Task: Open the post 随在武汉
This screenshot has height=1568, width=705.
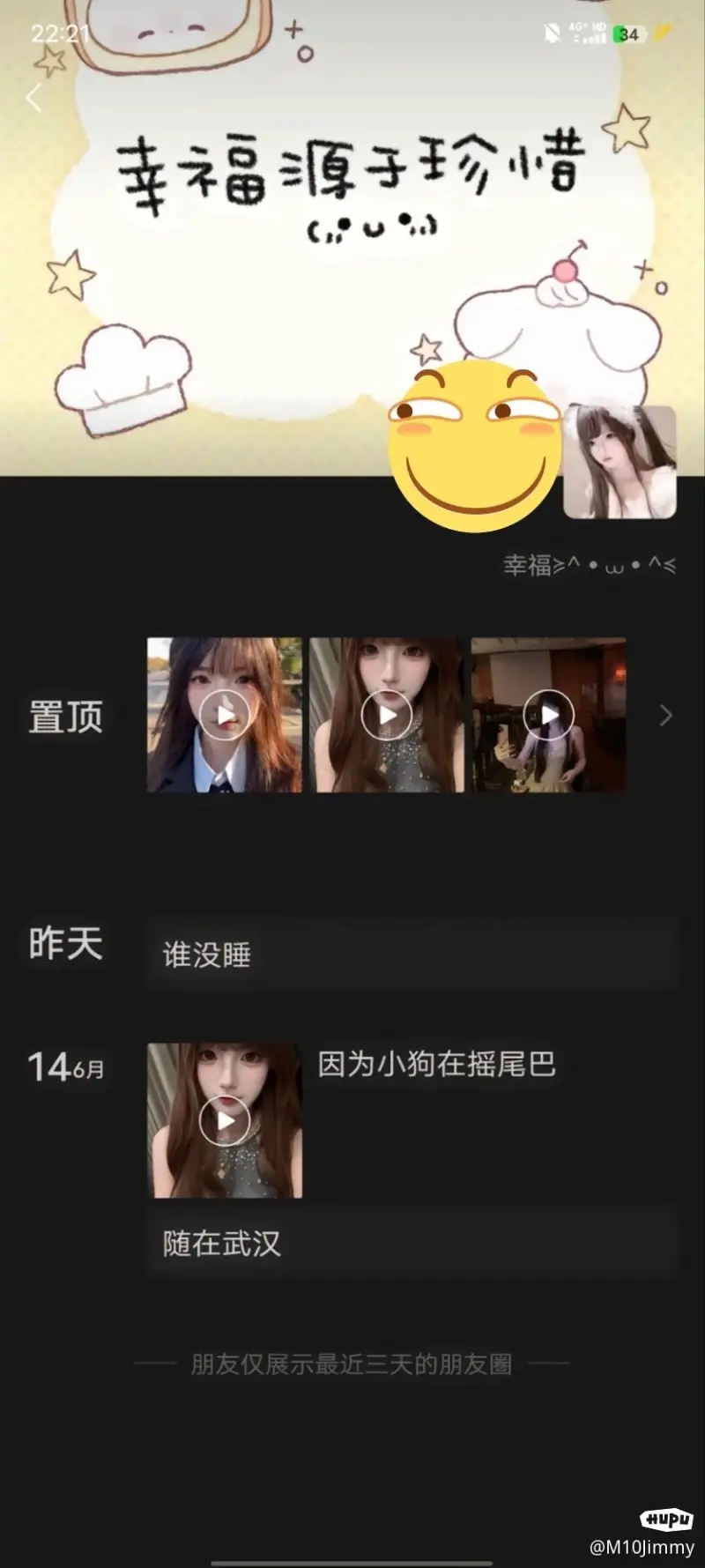Action: click(412, 1244)
